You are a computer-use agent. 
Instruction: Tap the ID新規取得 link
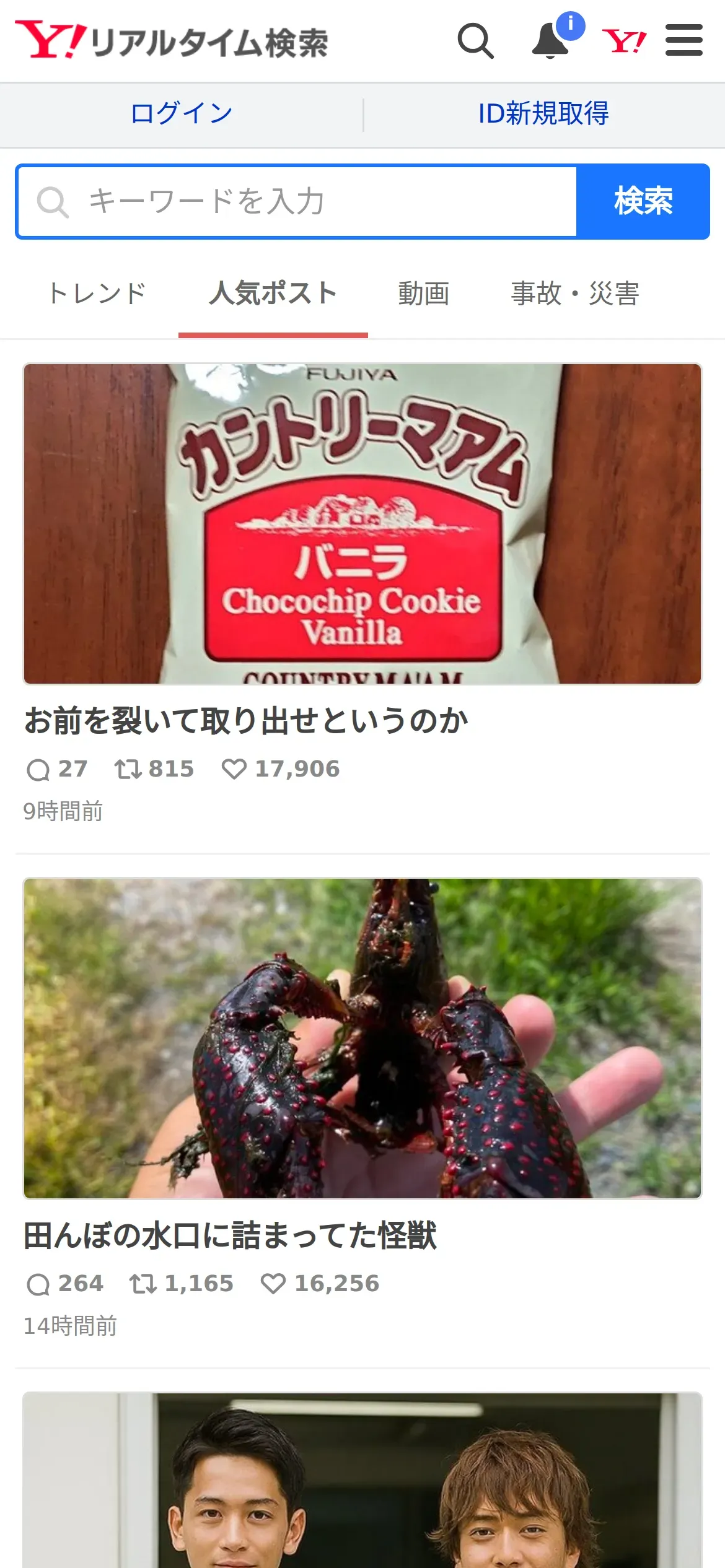[543, 114]
